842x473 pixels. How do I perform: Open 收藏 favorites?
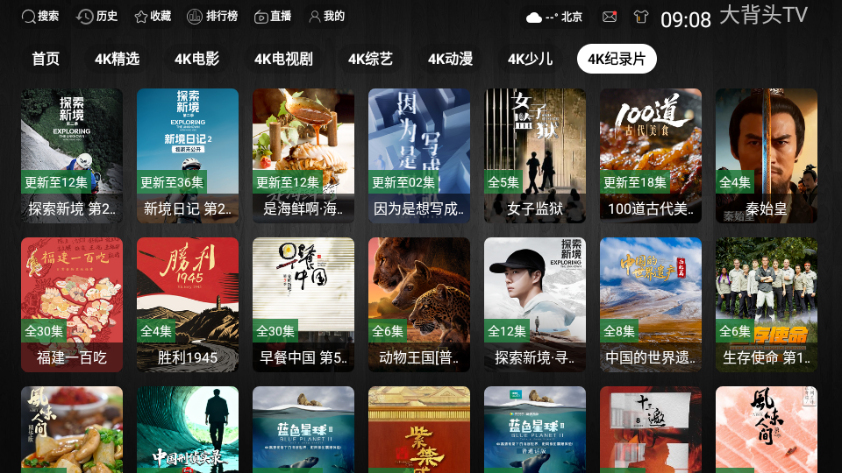[153, 16]
